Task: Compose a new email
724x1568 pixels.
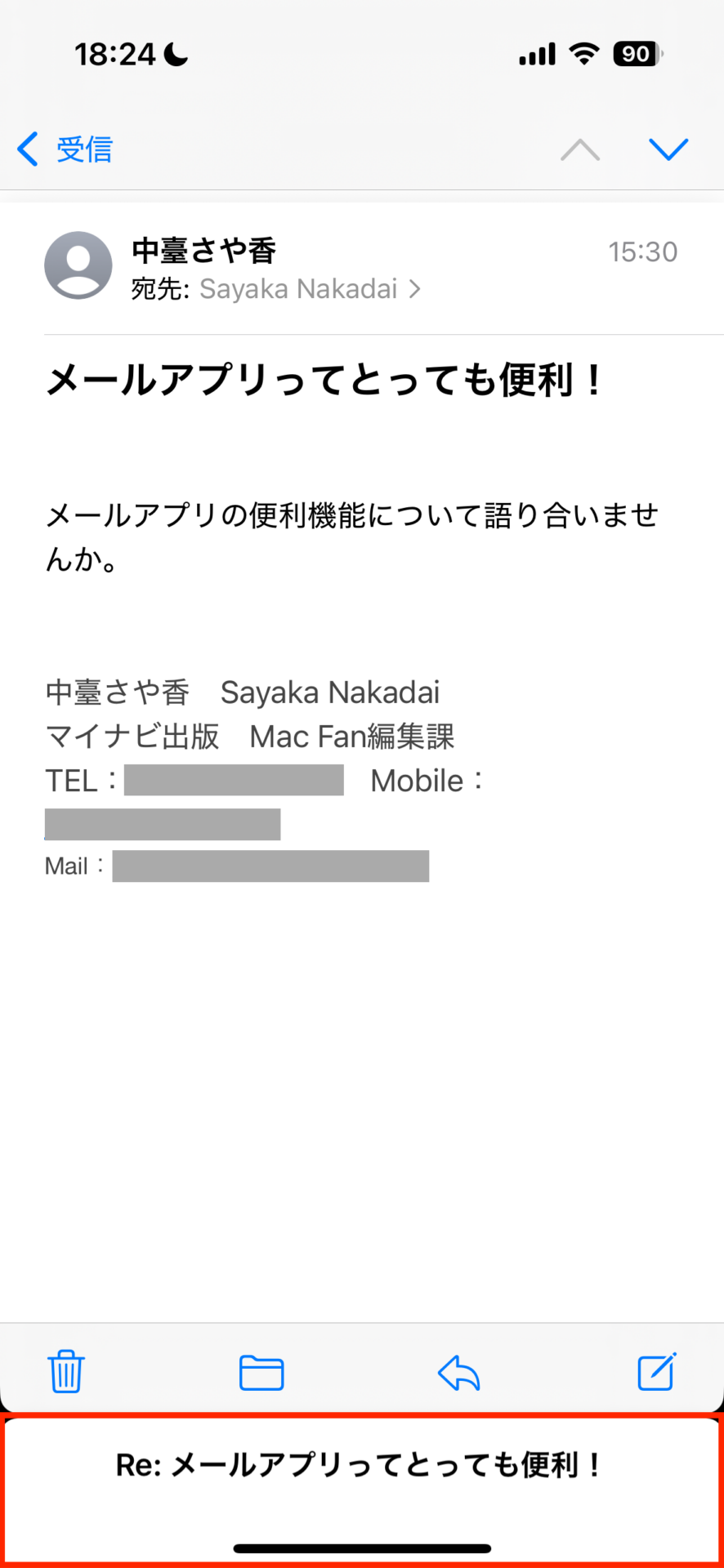Action: [x=656, y=1371]
